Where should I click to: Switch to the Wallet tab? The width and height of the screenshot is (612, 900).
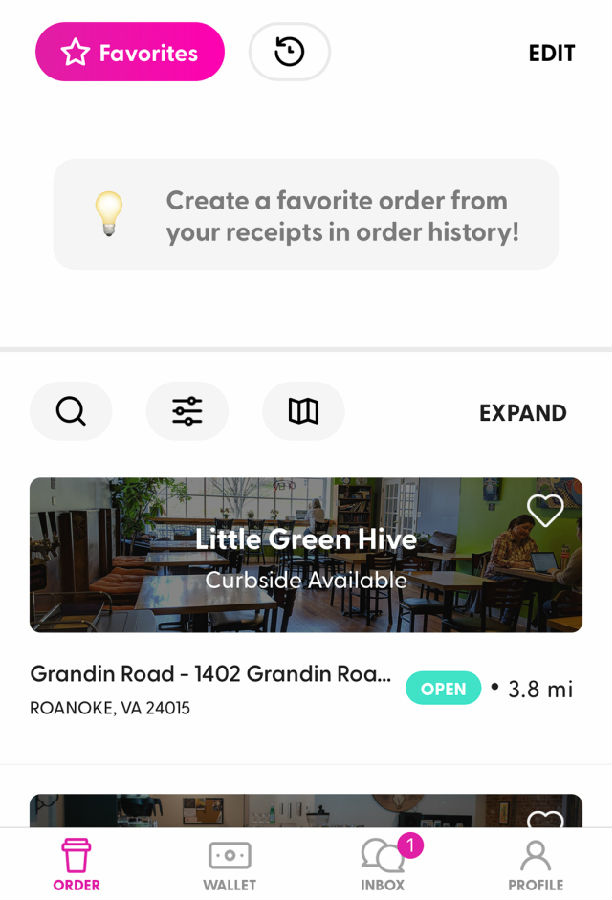tap(229, 865)
